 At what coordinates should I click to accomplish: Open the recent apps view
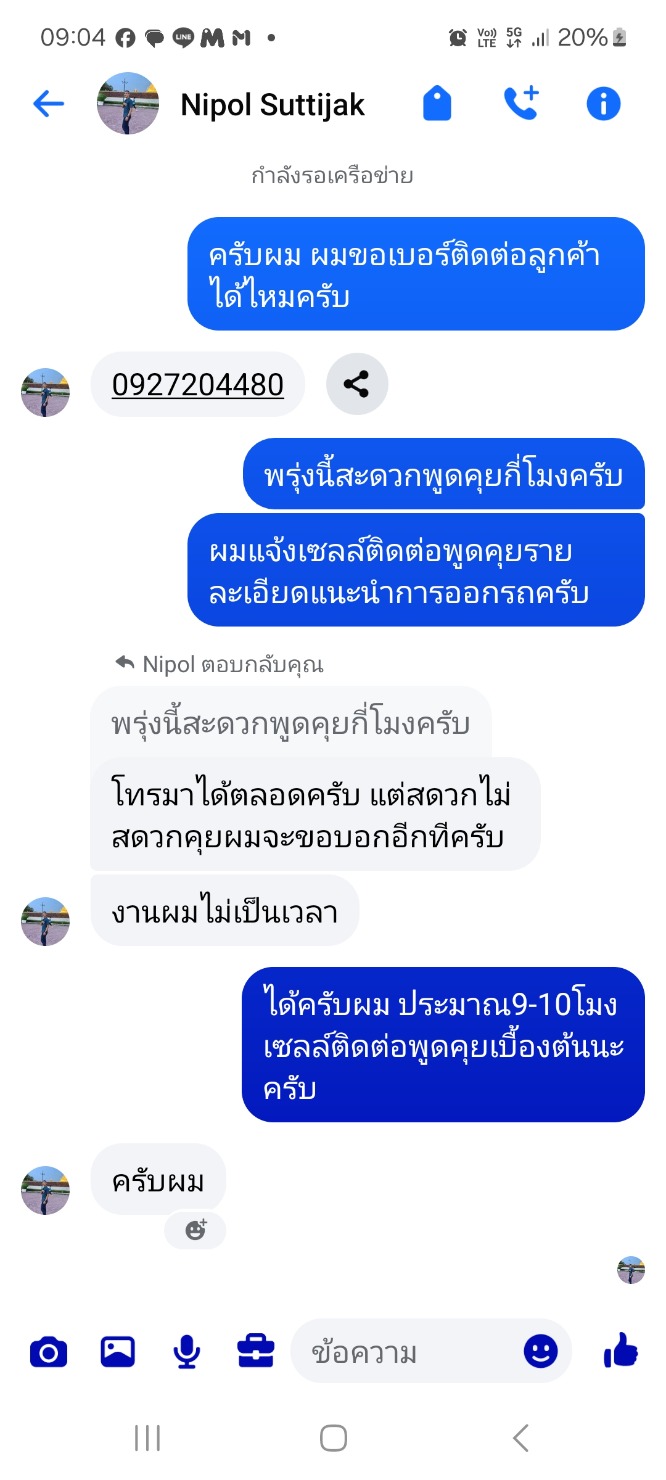coord(147,1438)
